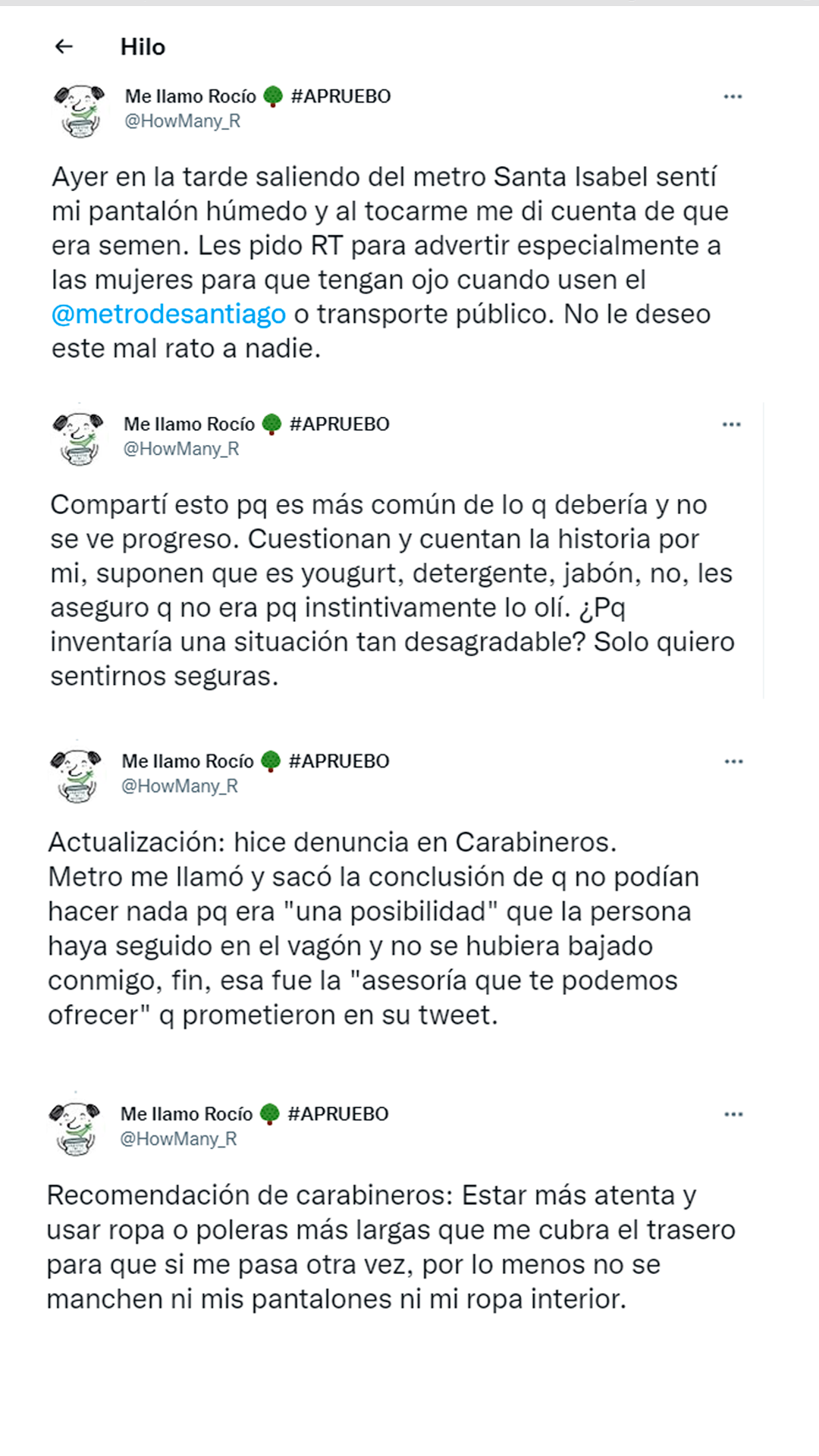The height and width of the screenshot is (1456, 819).
Task: Open the overflow menu on the 'Compartí esto' tweet
Action: 731,424
